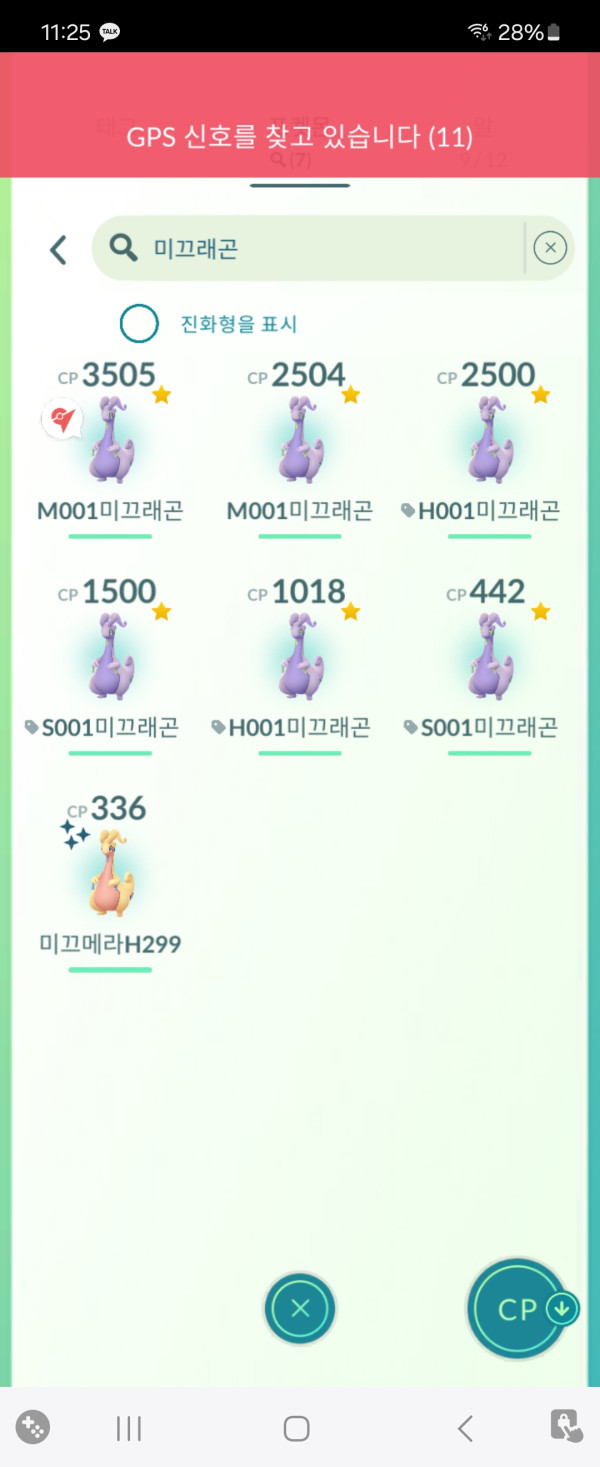Show recent apps from the navigation bar
The image size is (600, 1467).
[x=129, y=1428]
